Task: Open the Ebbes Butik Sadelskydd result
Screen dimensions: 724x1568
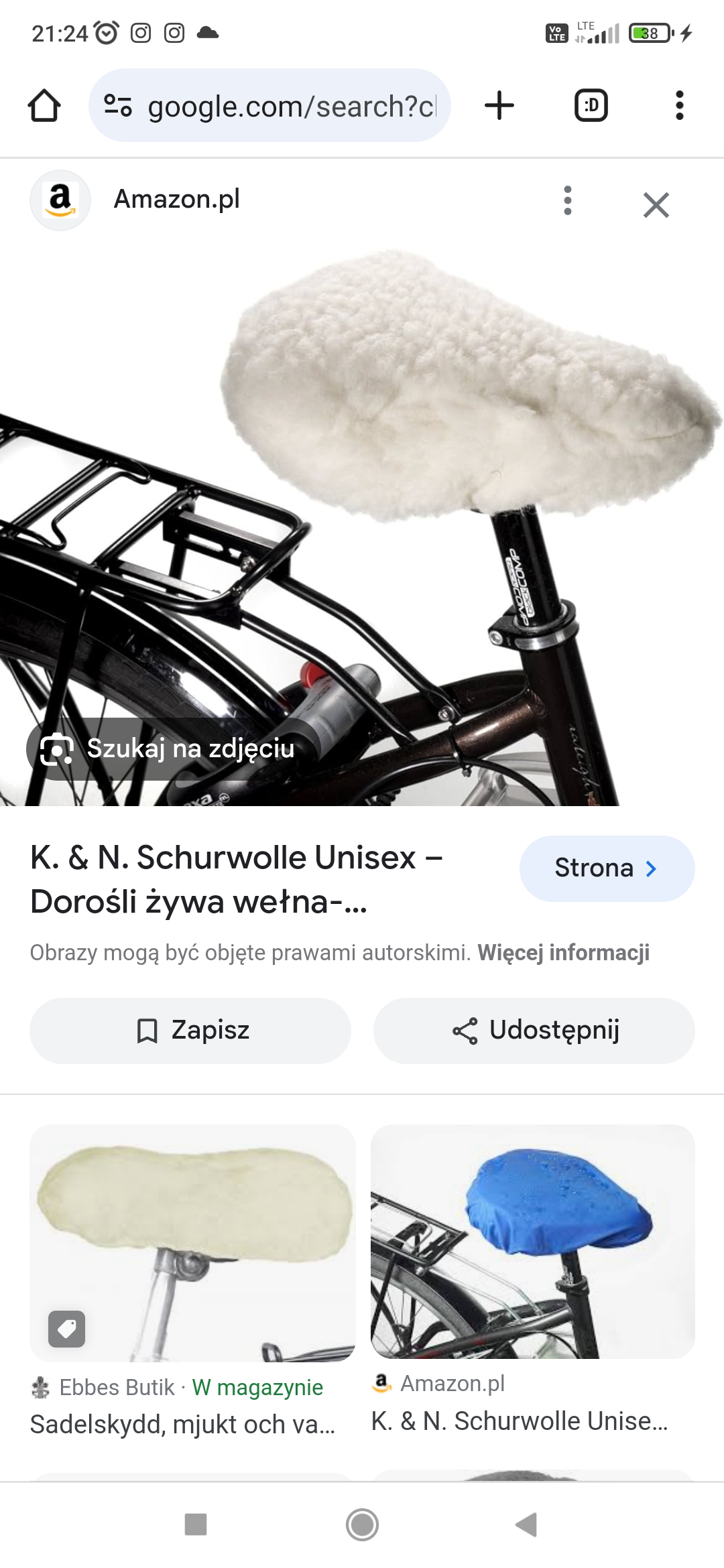Action: coord(192,1281)
